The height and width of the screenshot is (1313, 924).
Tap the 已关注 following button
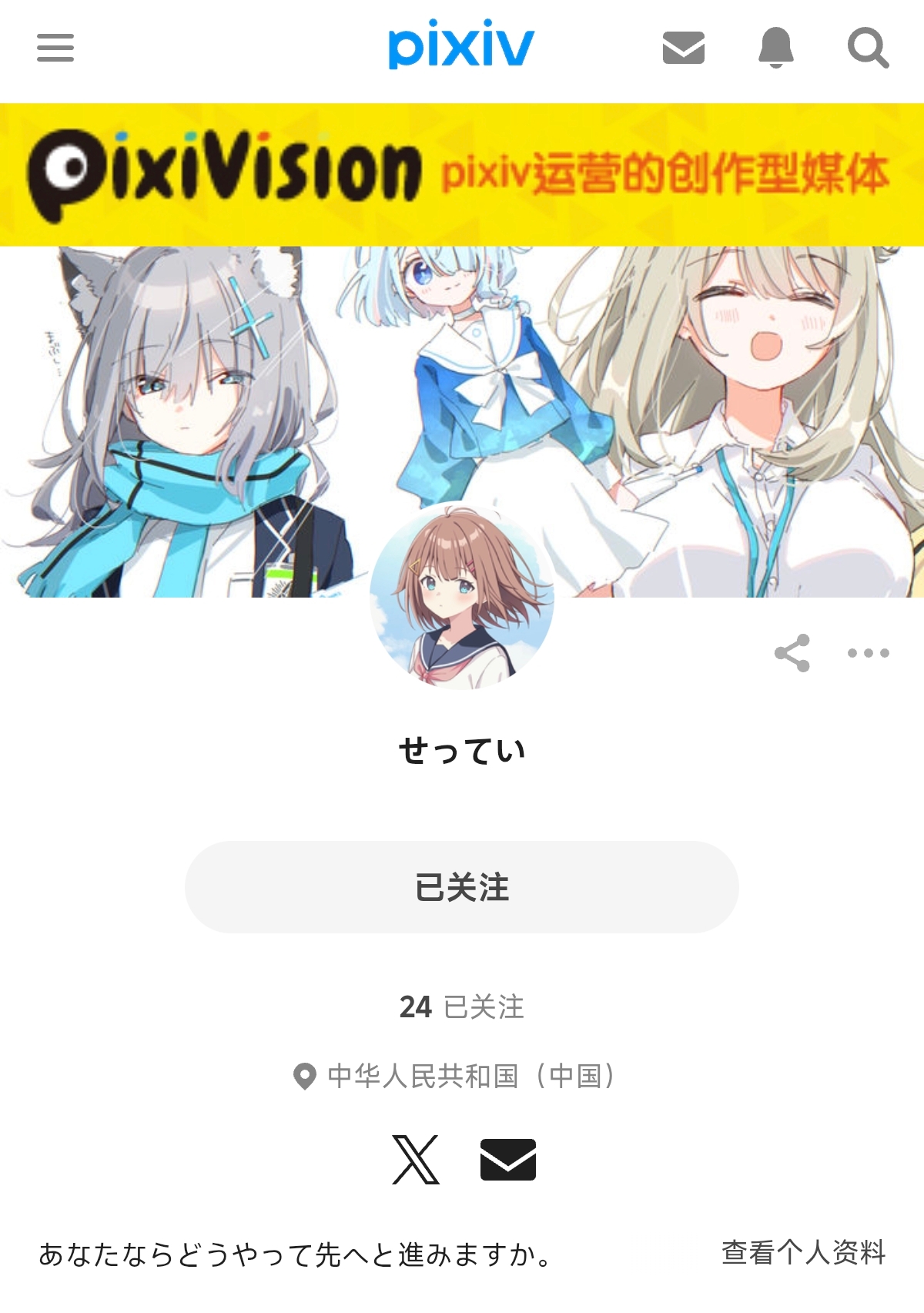click(x=462, y=887)
